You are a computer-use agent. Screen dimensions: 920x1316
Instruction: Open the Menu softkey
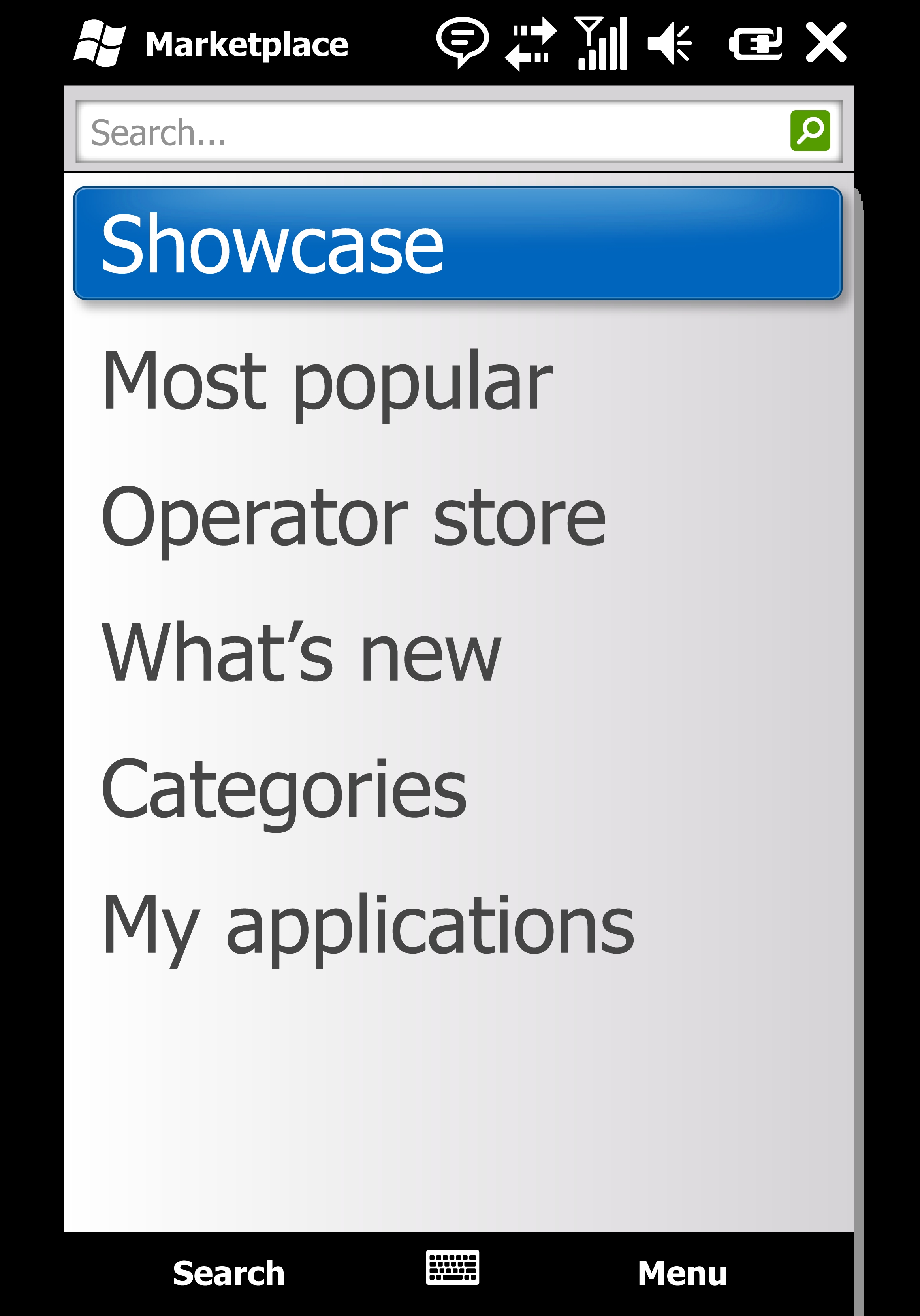coord(682,1274)
